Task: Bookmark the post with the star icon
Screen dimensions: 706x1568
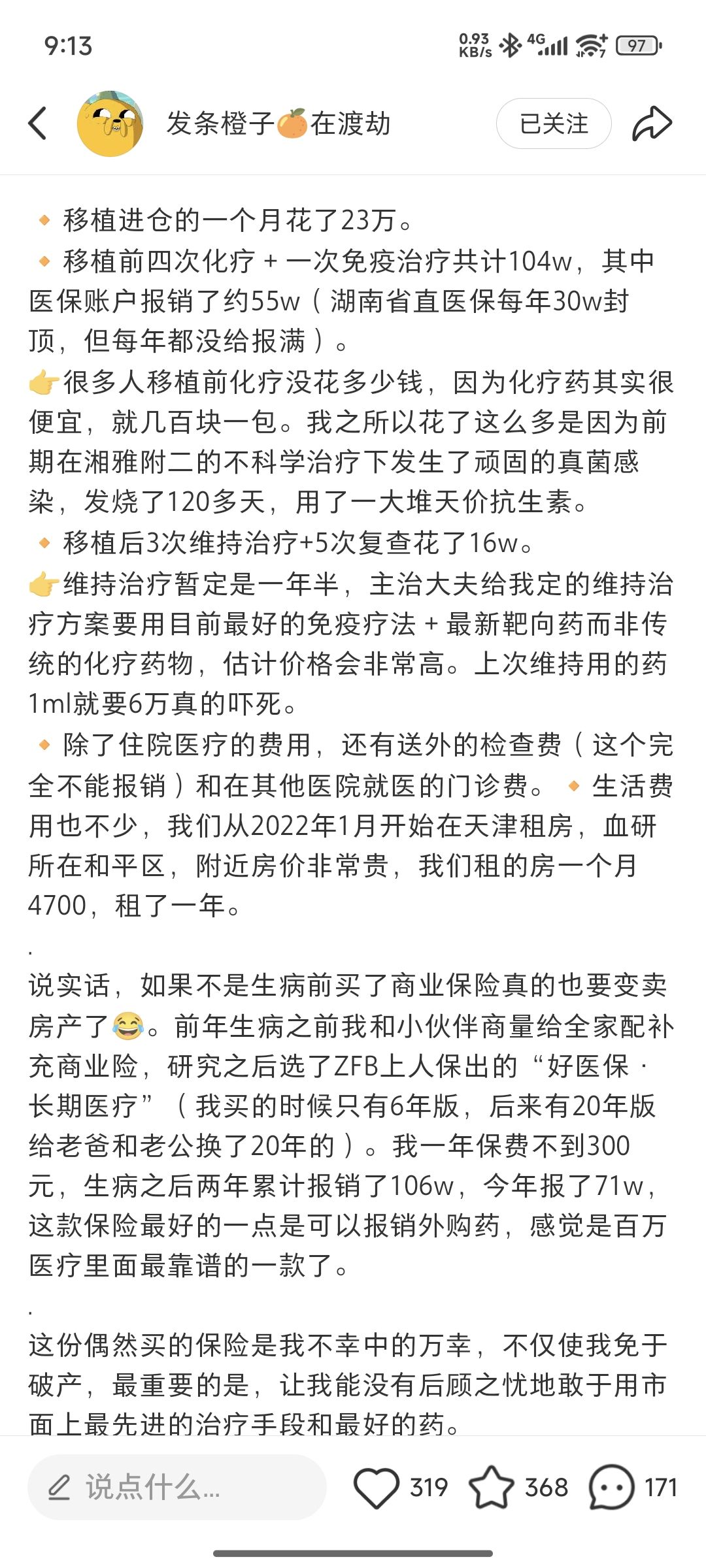Action: [492, 1488]
